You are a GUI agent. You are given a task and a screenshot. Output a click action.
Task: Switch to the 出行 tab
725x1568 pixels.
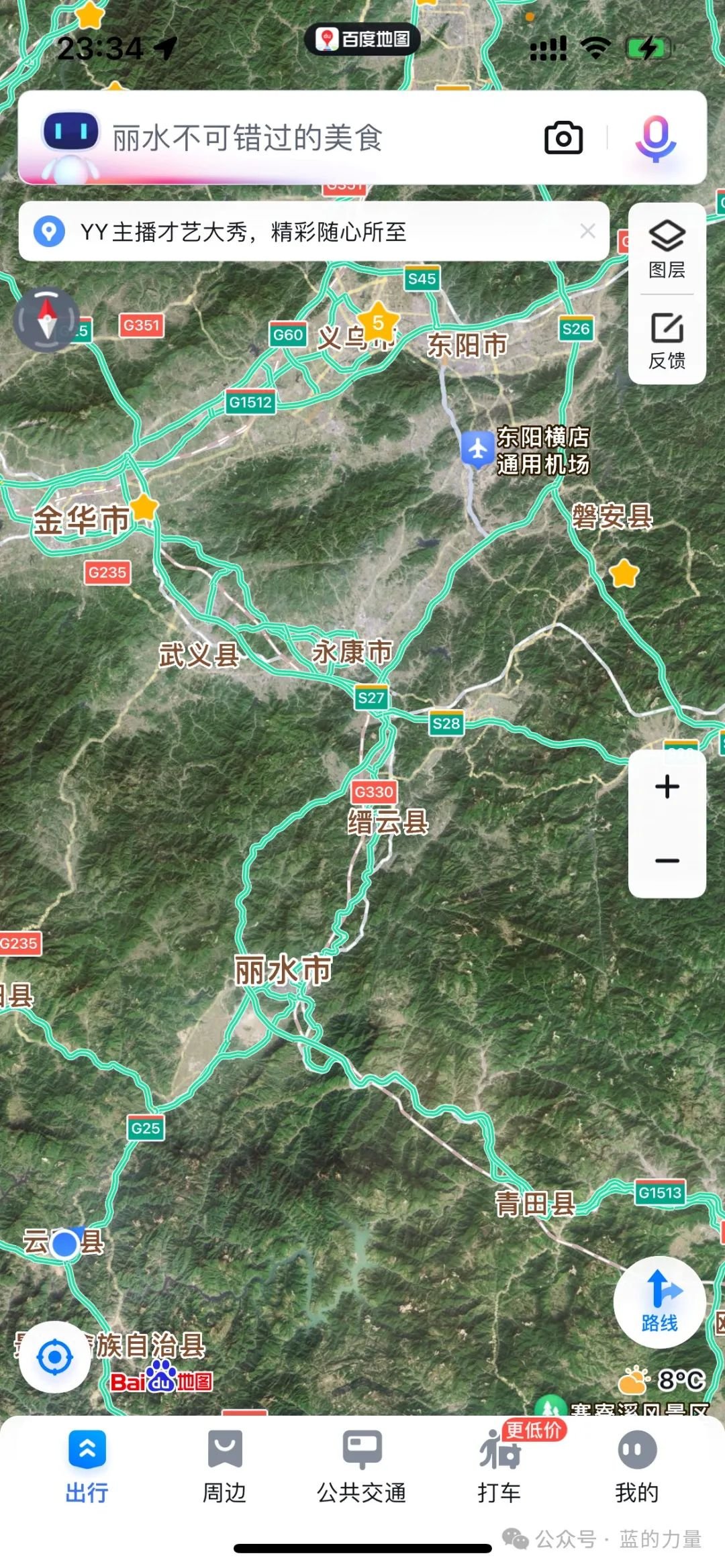tap(87, 1465)
